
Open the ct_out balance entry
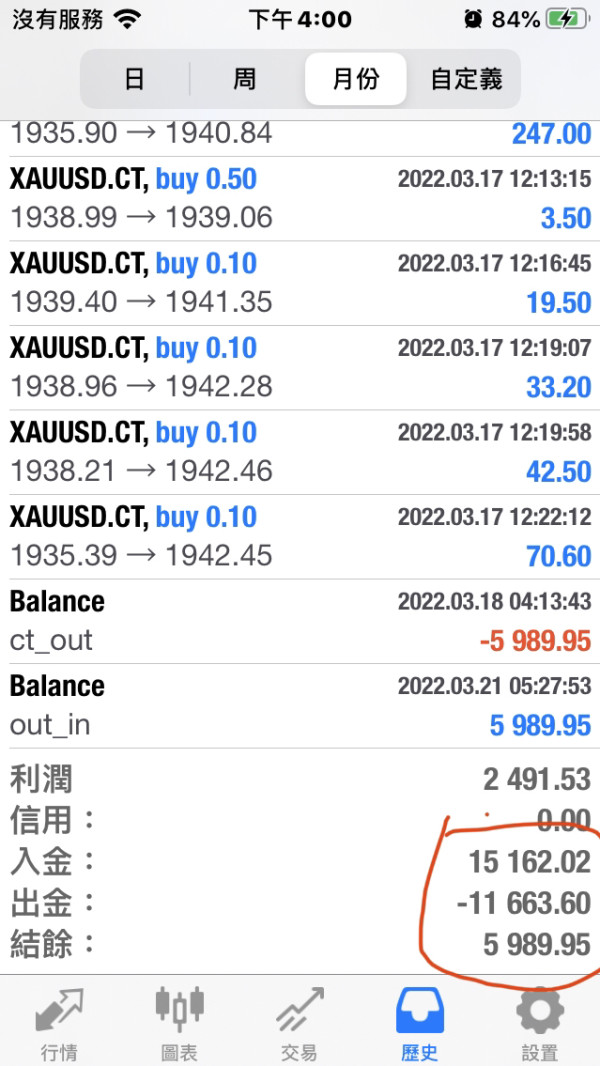tap(300, 621)
